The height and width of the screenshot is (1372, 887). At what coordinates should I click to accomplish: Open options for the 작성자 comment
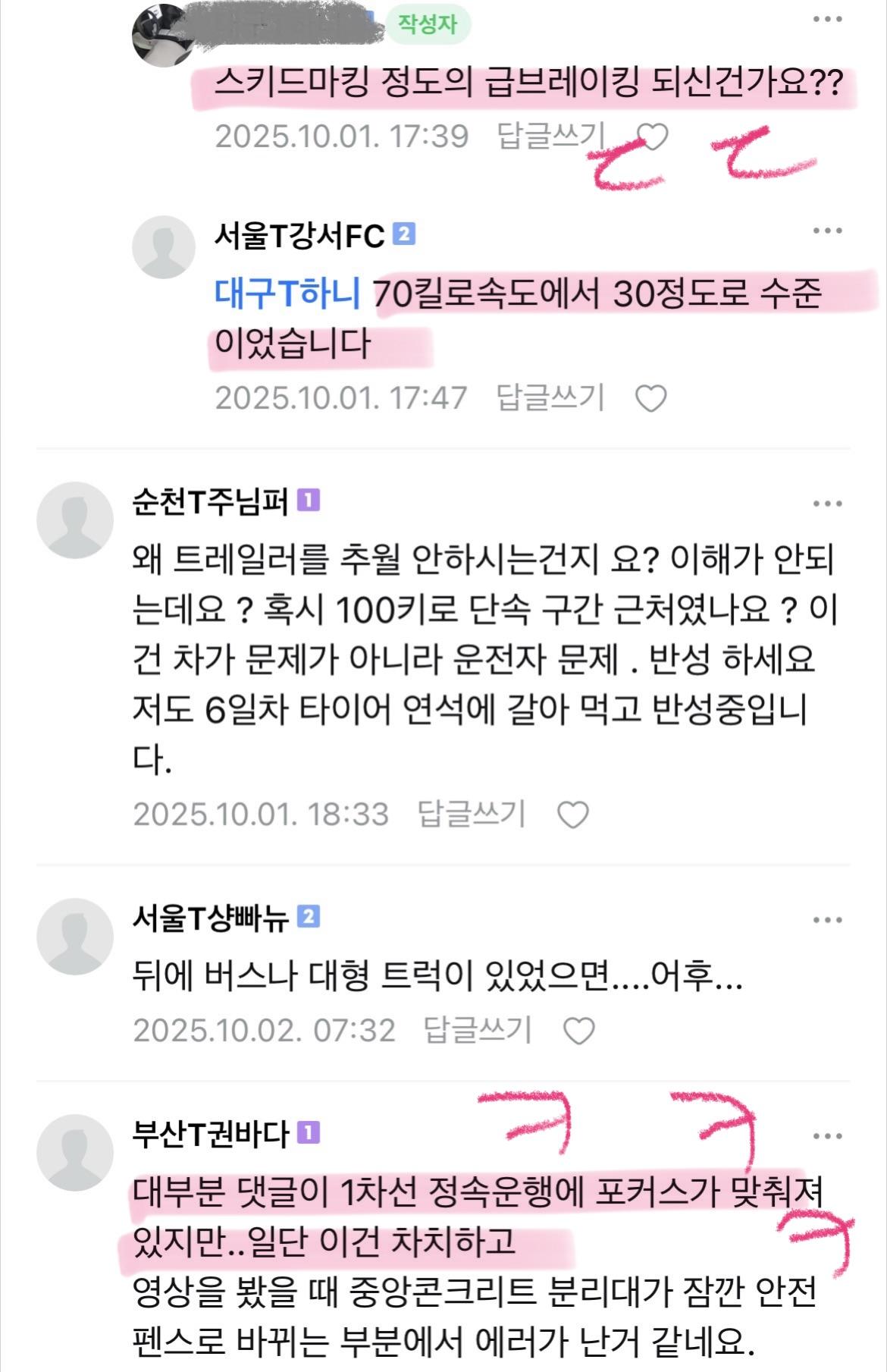coord(827,20)
